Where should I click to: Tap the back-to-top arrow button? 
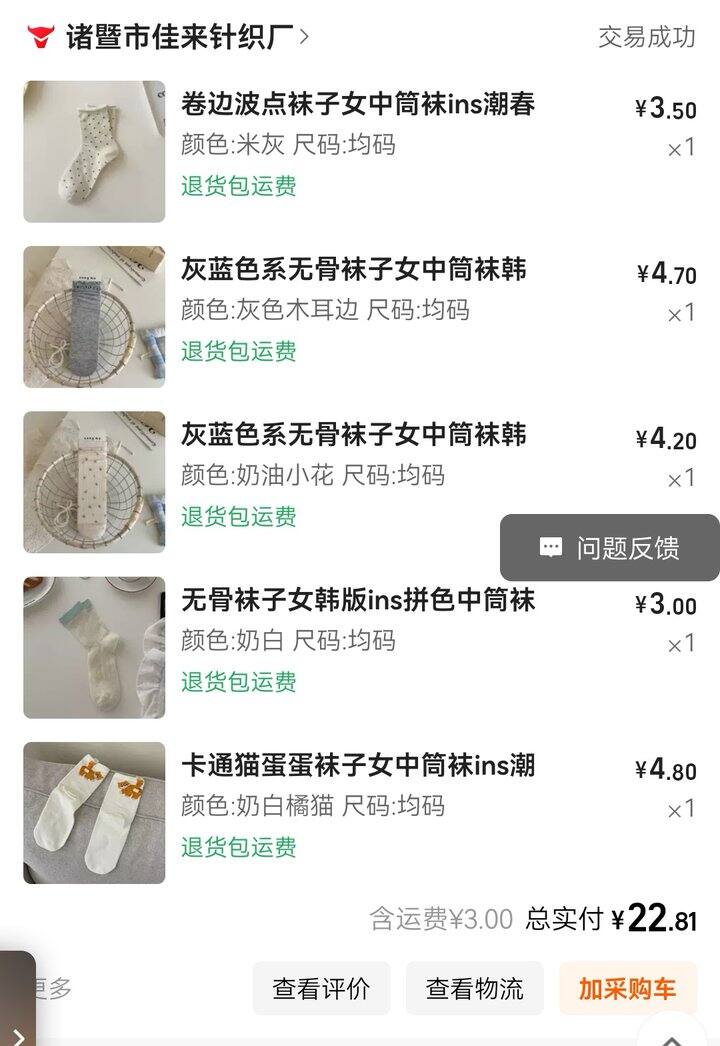[x=673, y=1036]
